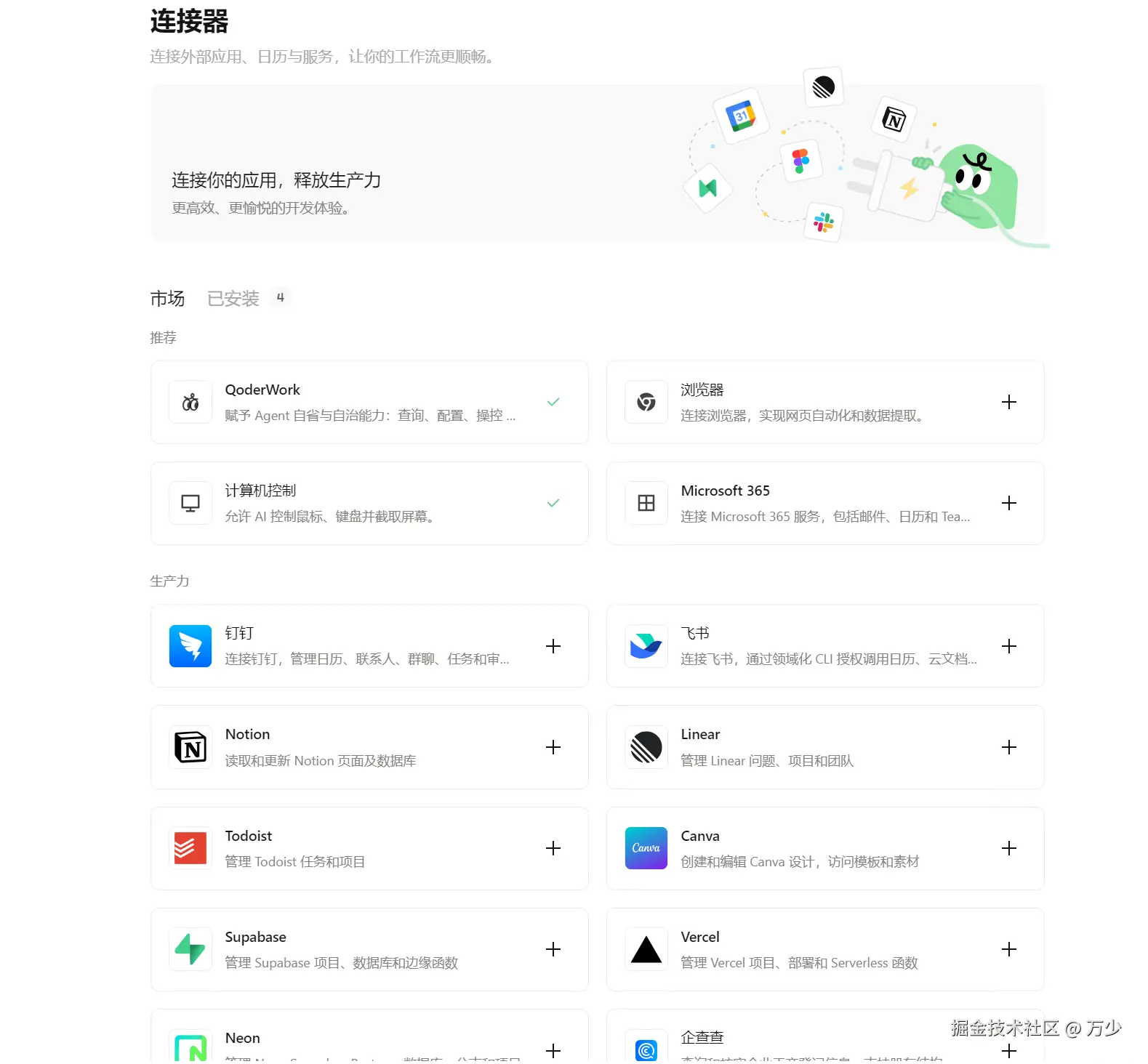Add the Todoist connector
The height and width of the screenshot is (1064, 1148).
553,848
